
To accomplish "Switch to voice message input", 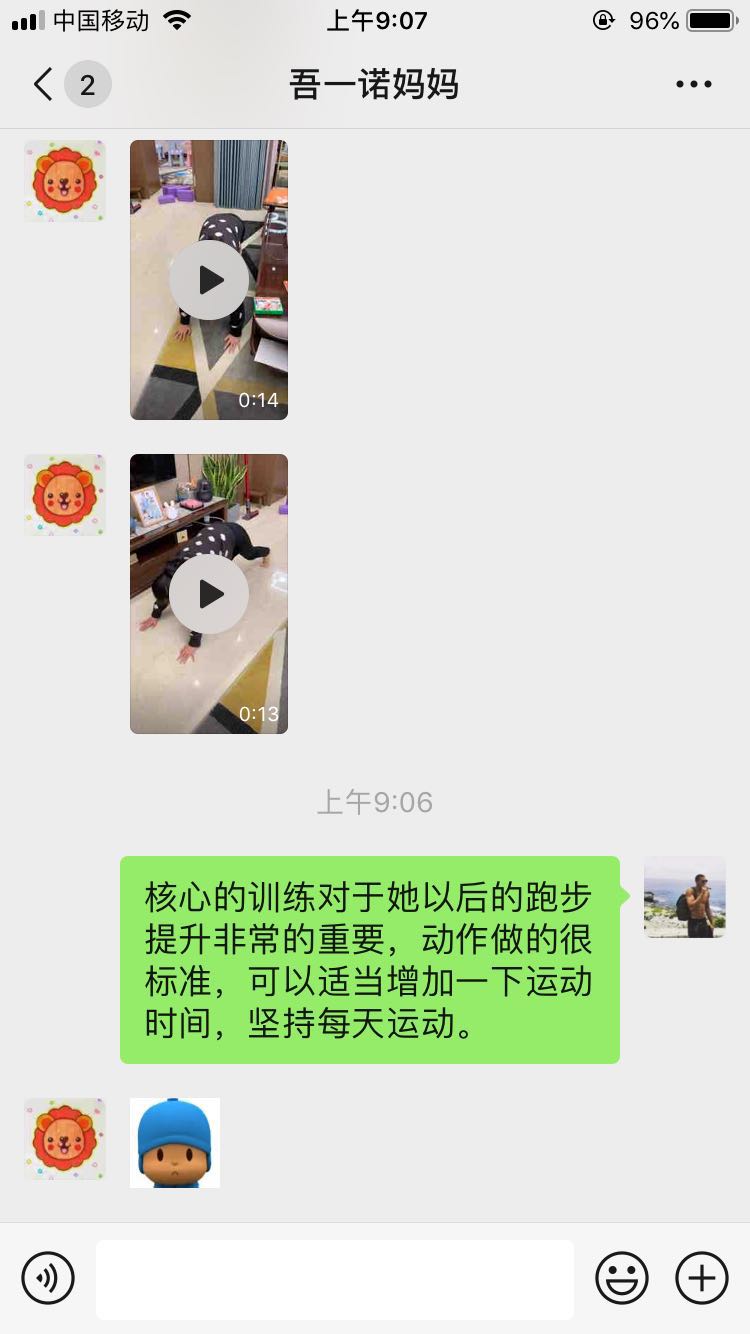I will pos(48,1278).
